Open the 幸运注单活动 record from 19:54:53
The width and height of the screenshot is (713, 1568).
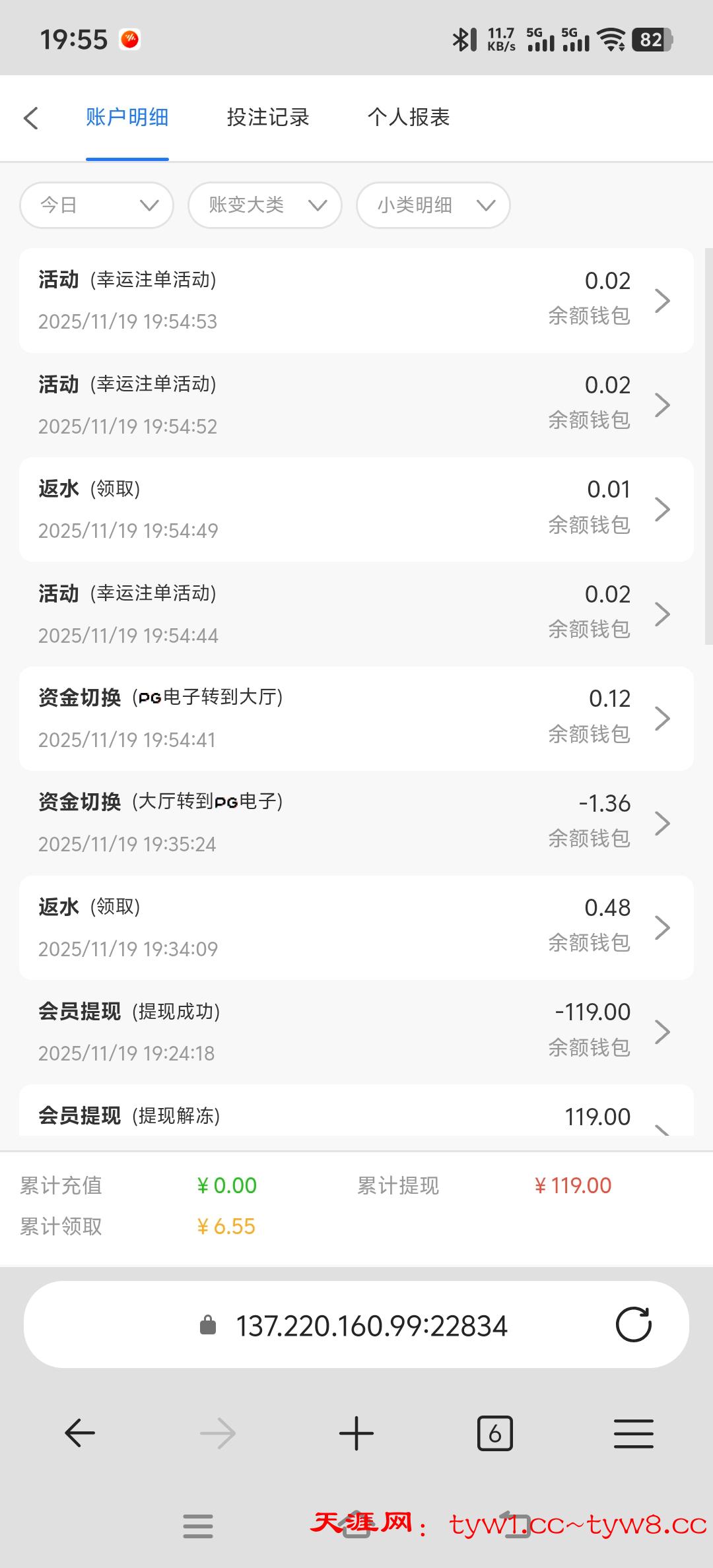(356, 300)
